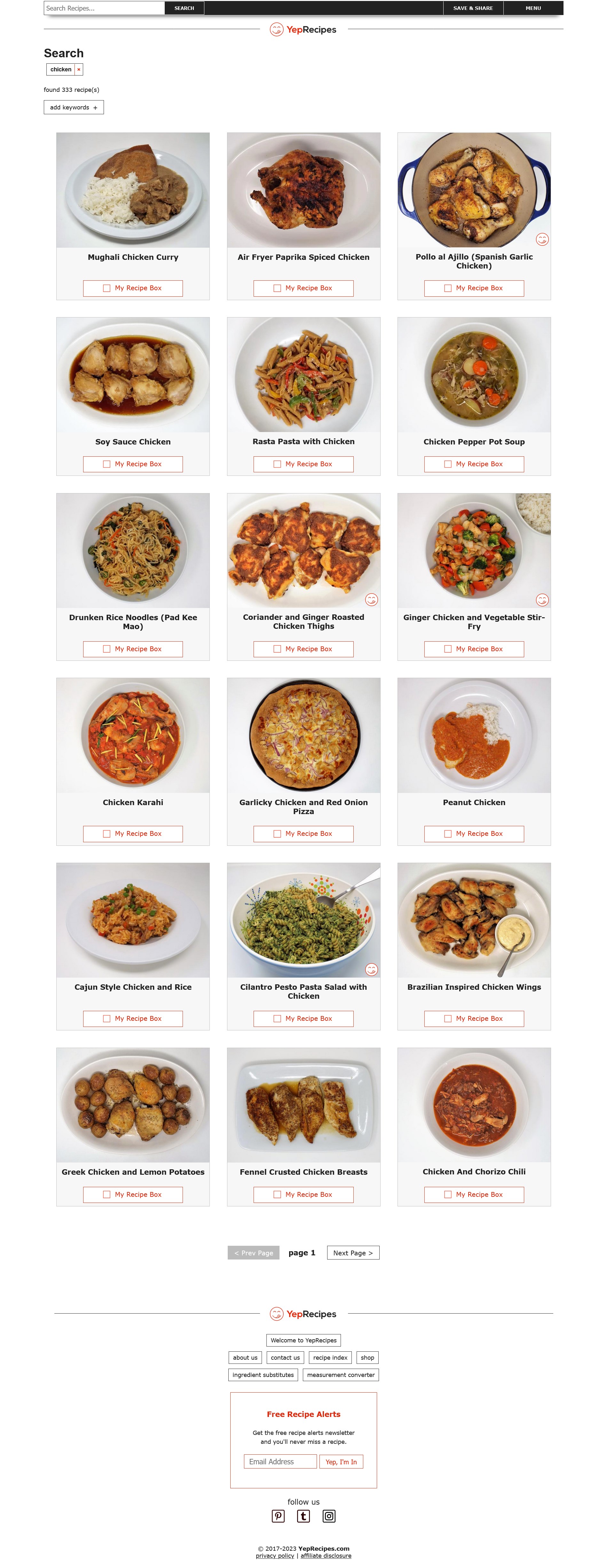The image size is (607, 1568).
Task: Tap the SEARCH button in the top bar
Action: [x=184, y=8]
